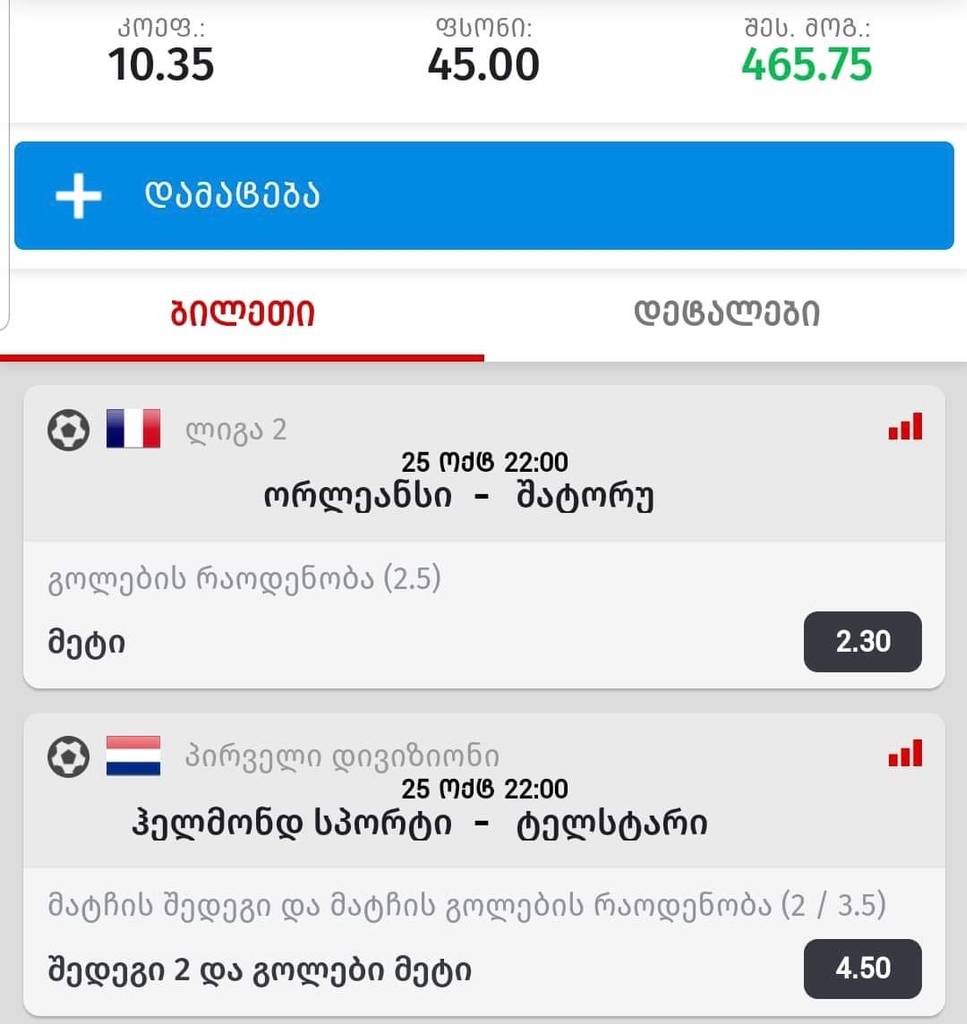This screenshot has width=967, height=1024.
Task: Open statistics icon for ჰელმონდ სპორტი - ტელსტარი
Action: point(905,754)
